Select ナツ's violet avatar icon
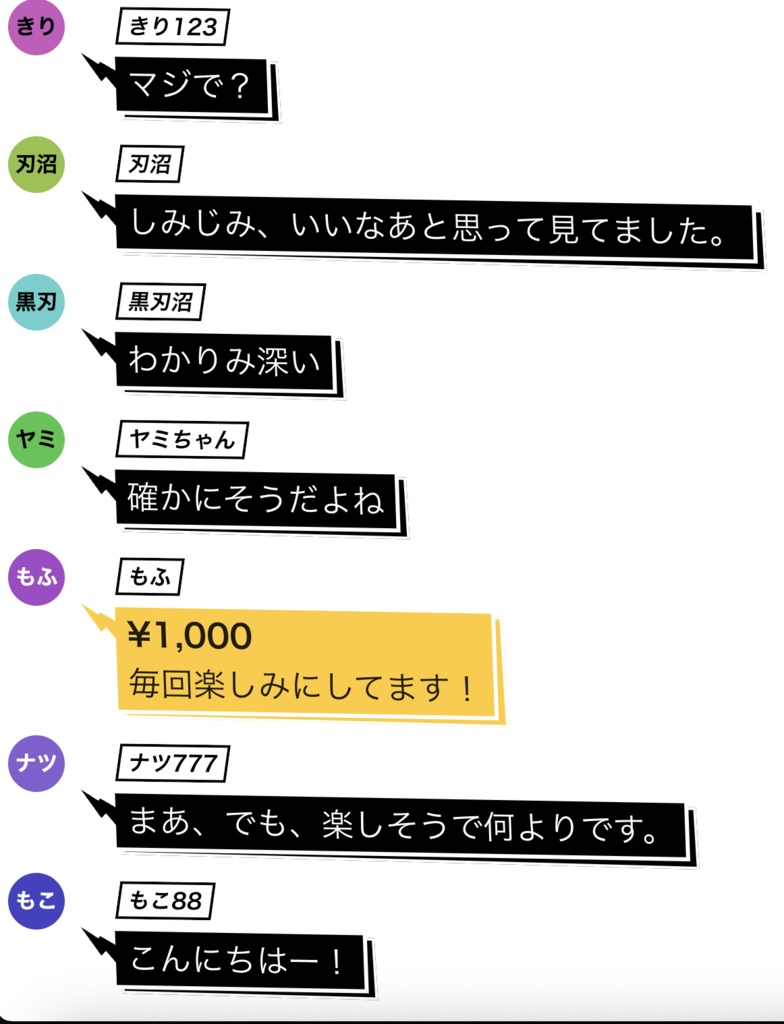 coord(36,762)
